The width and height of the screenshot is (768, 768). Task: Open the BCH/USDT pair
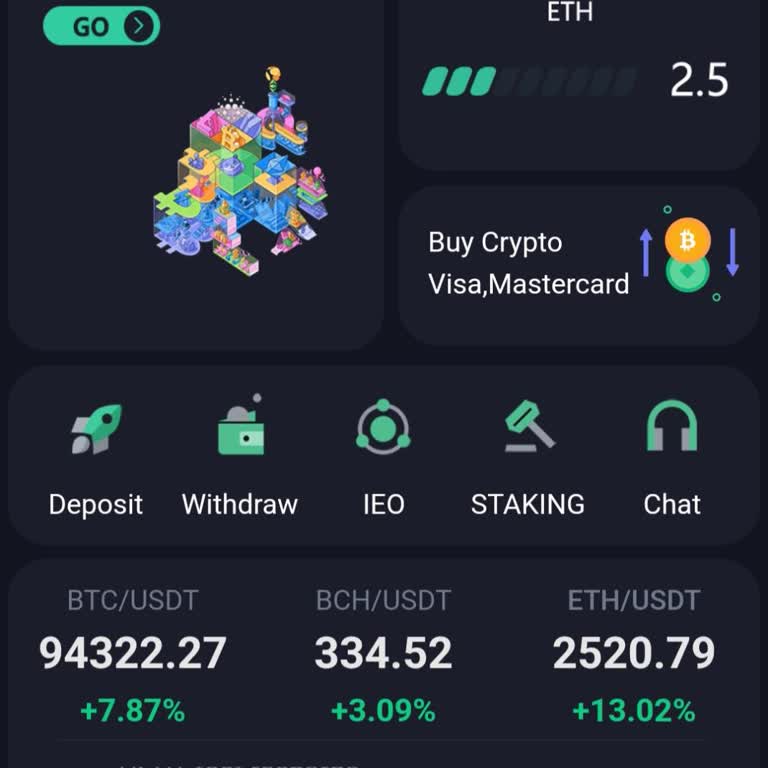(x=384, y=655)
